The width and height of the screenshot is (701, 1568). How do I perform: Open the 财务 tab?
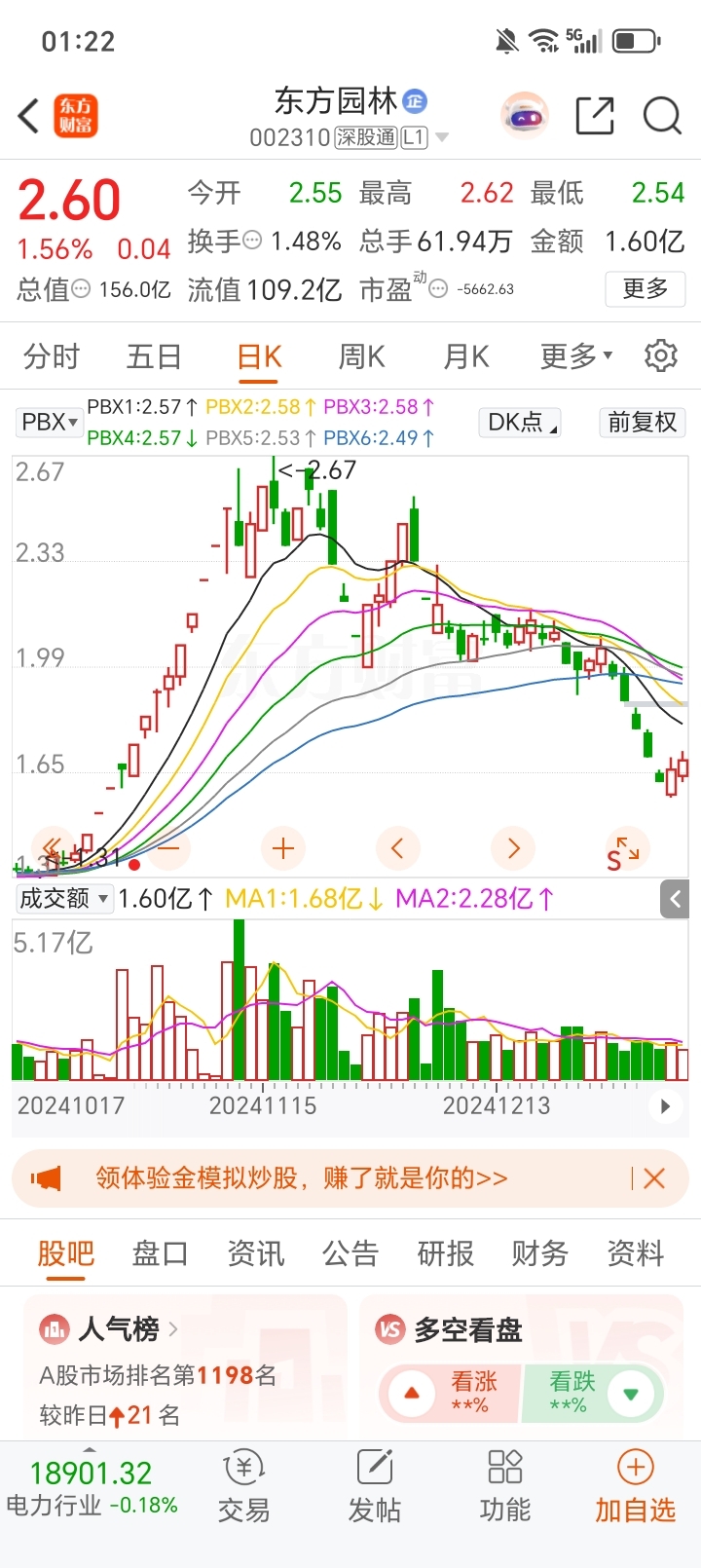click(539, 1253)
